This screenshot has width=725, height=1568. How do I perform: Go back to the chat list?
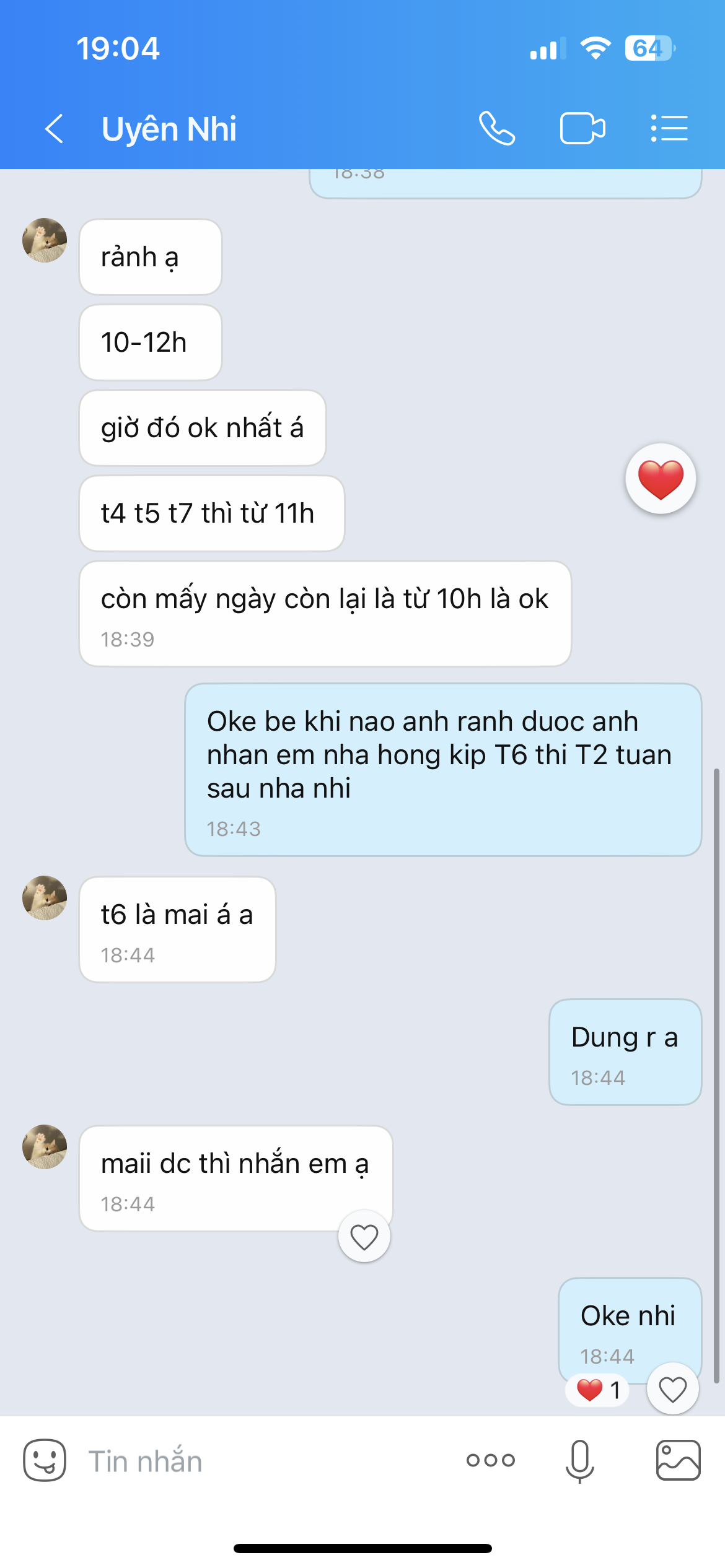55,129
